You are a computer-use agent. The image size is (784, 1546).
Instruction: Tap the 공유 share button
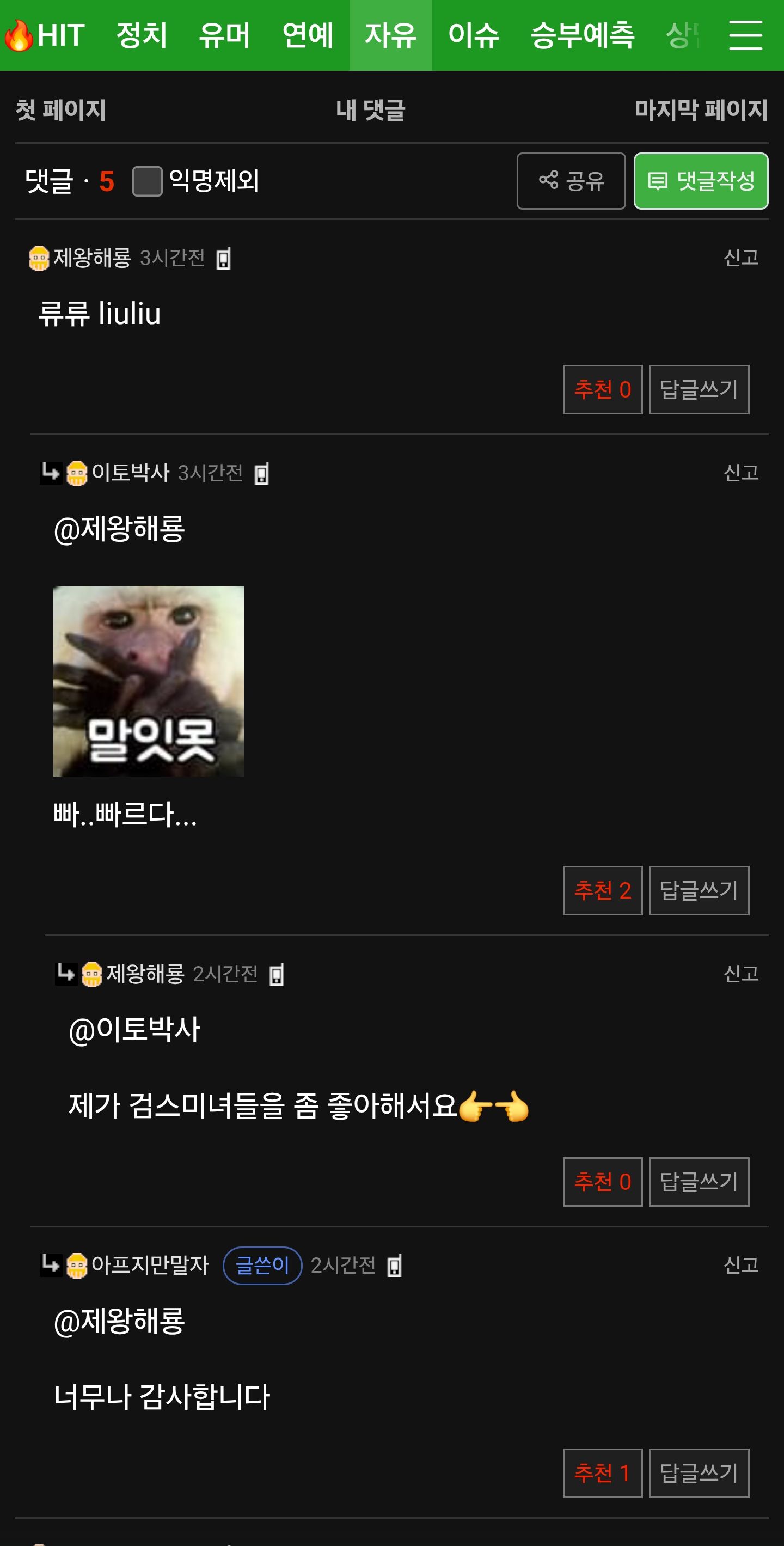[x=571, y=181]
